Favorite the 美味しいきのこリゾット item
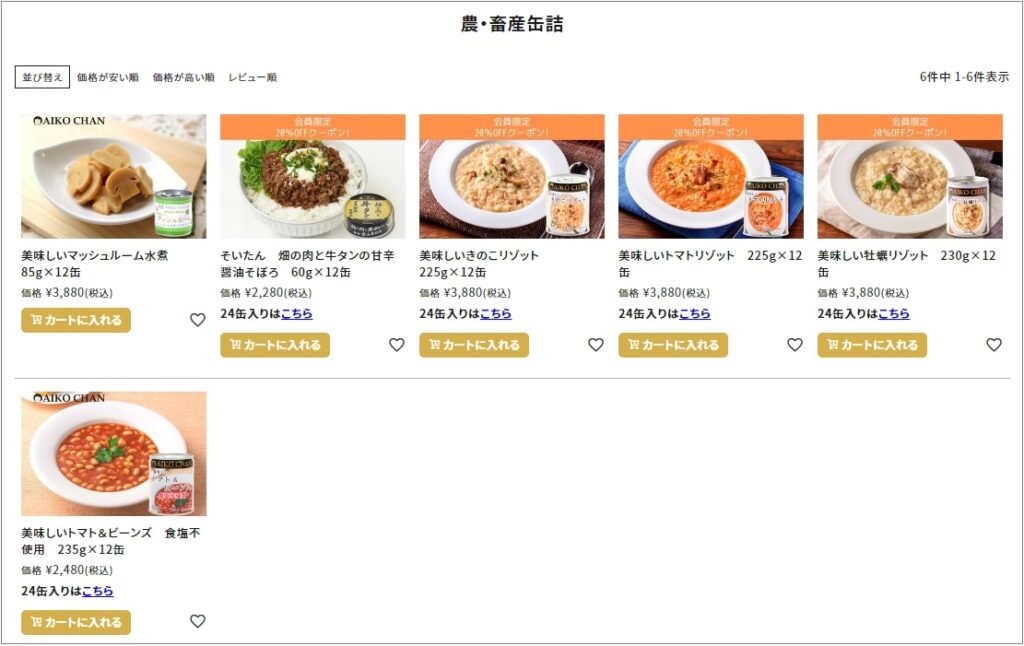Viewport: 1024px width, 646px height. (595, 345)
